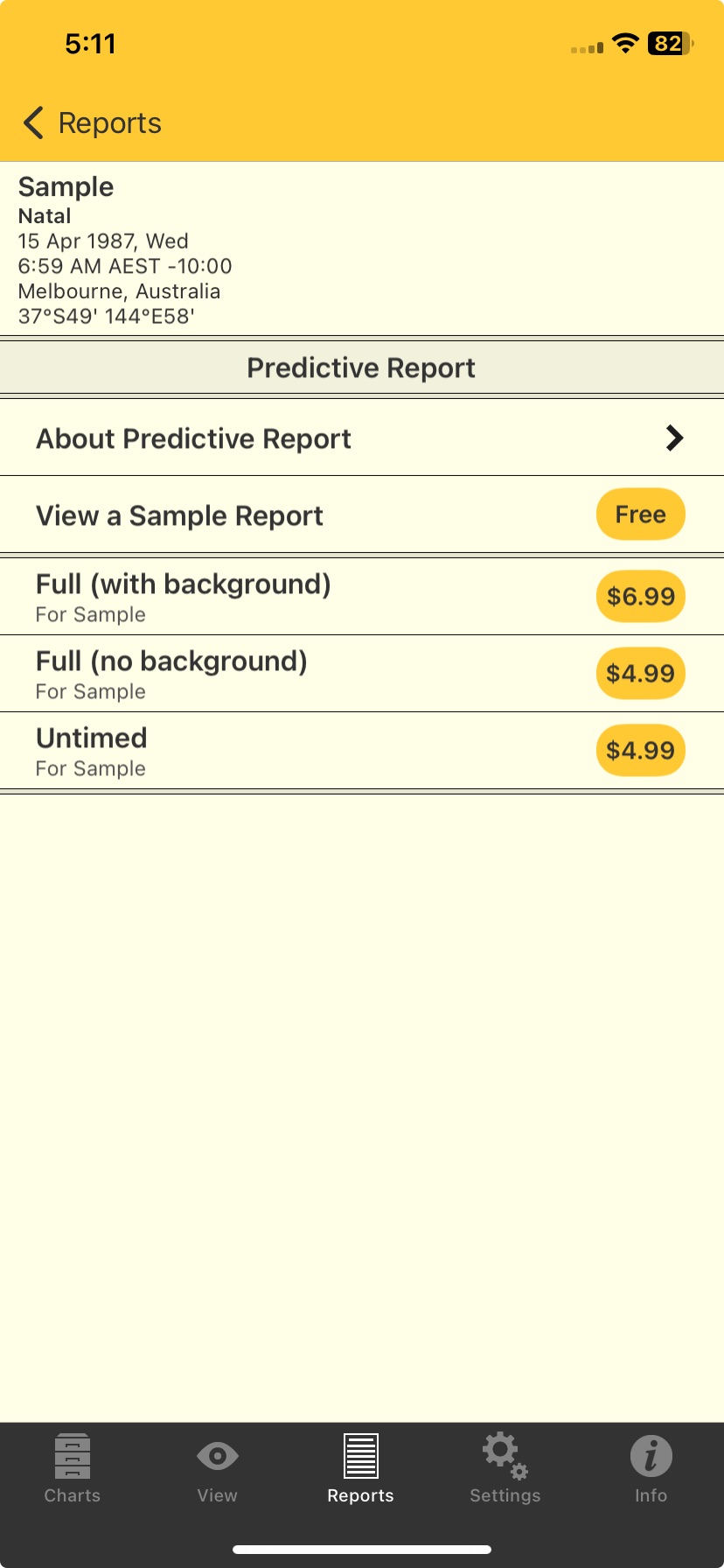Tap the $4.99 badge for Untimed
Image resolution: width=724 pixels, height=1568 pixels.
click(x=640, y=750)
